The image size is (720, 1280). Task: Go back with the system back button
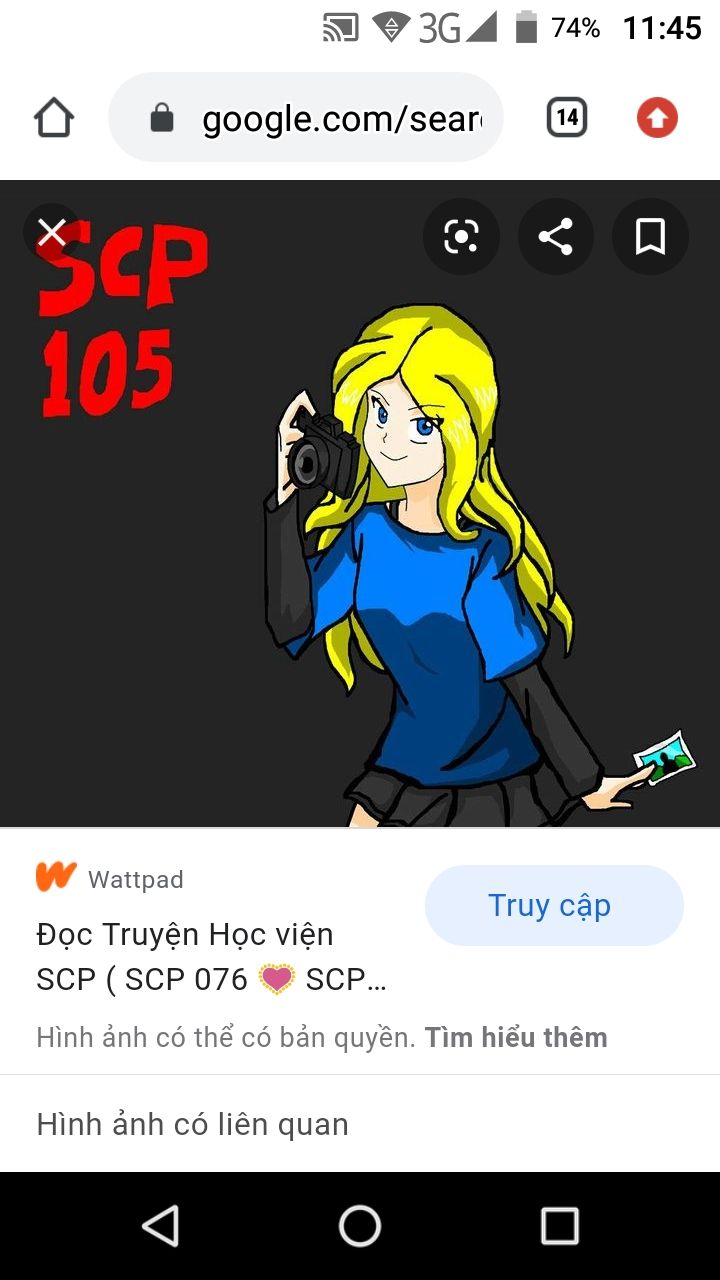tap(160, 1225)
